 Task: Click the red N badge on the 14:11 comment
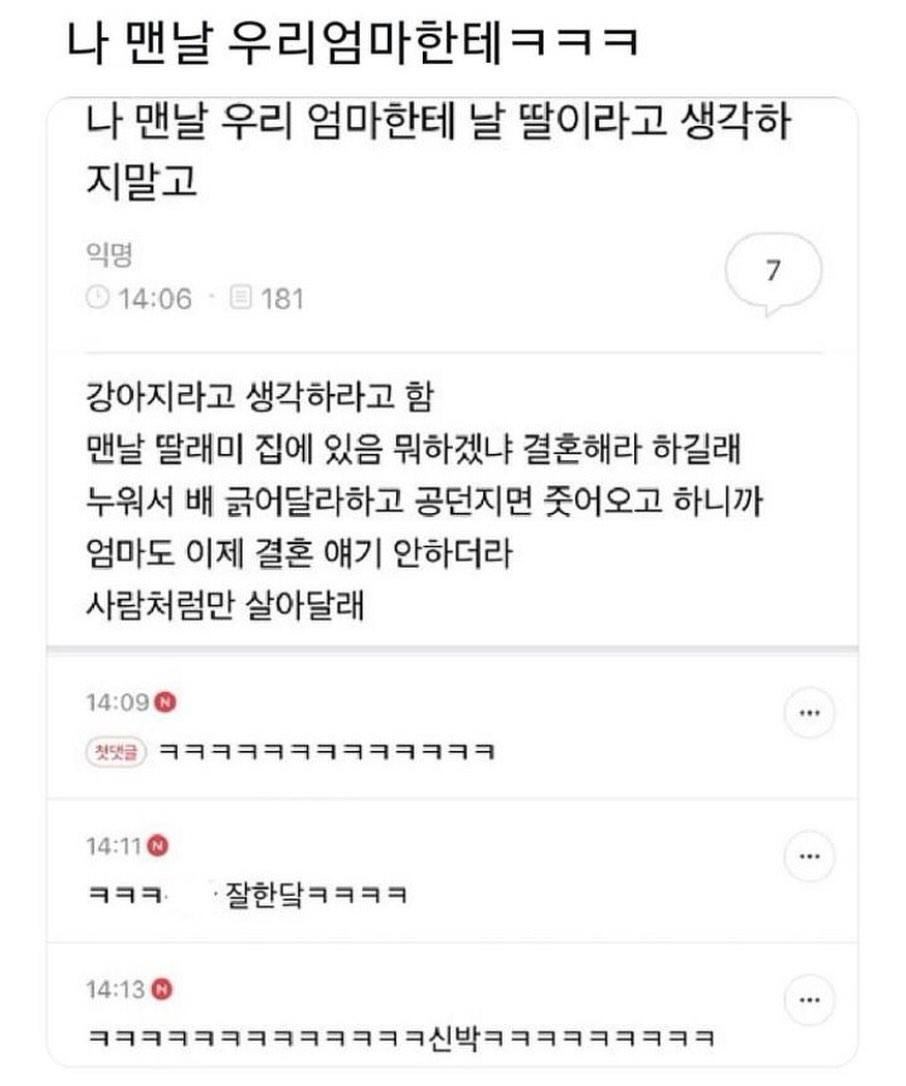tap(155, 845)
